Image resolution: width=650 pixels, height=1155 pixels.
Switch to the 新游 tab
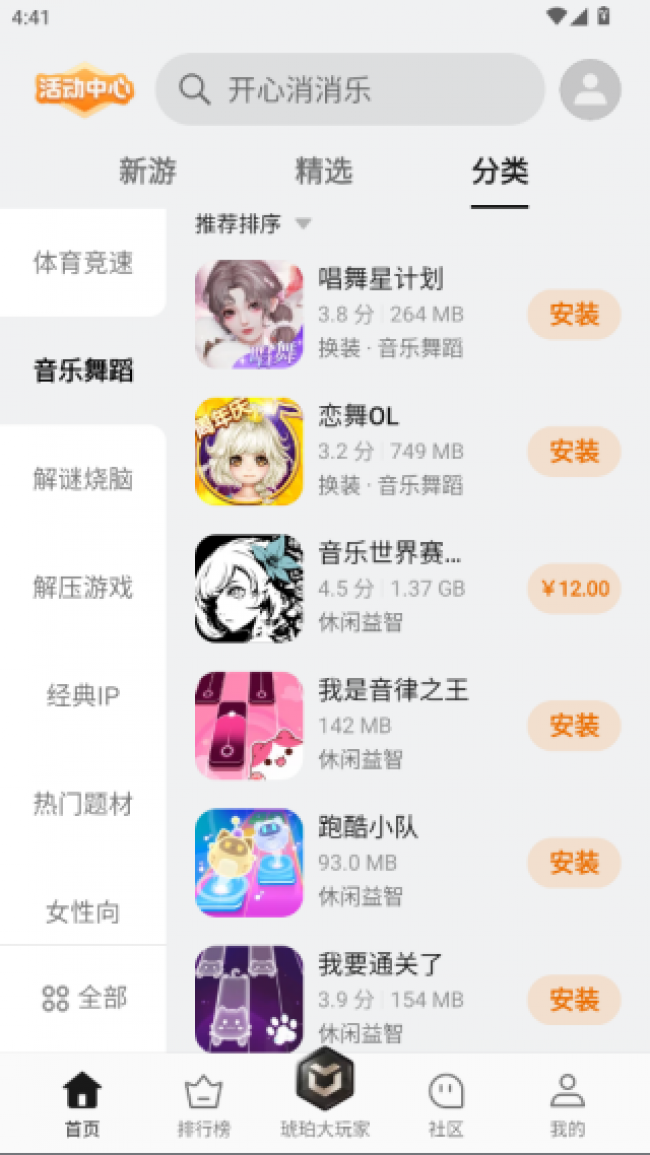point(148,171)
